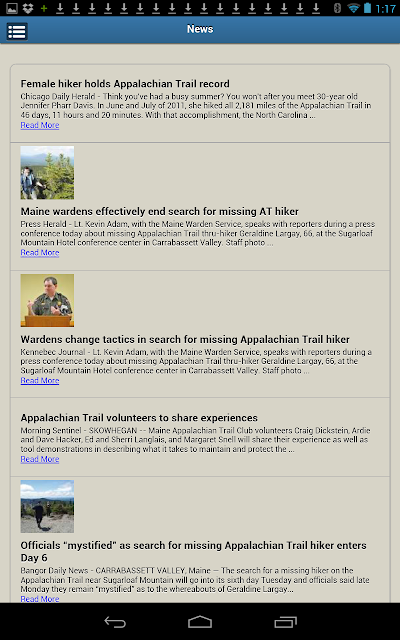Open the recent apps view

[285, 622]
